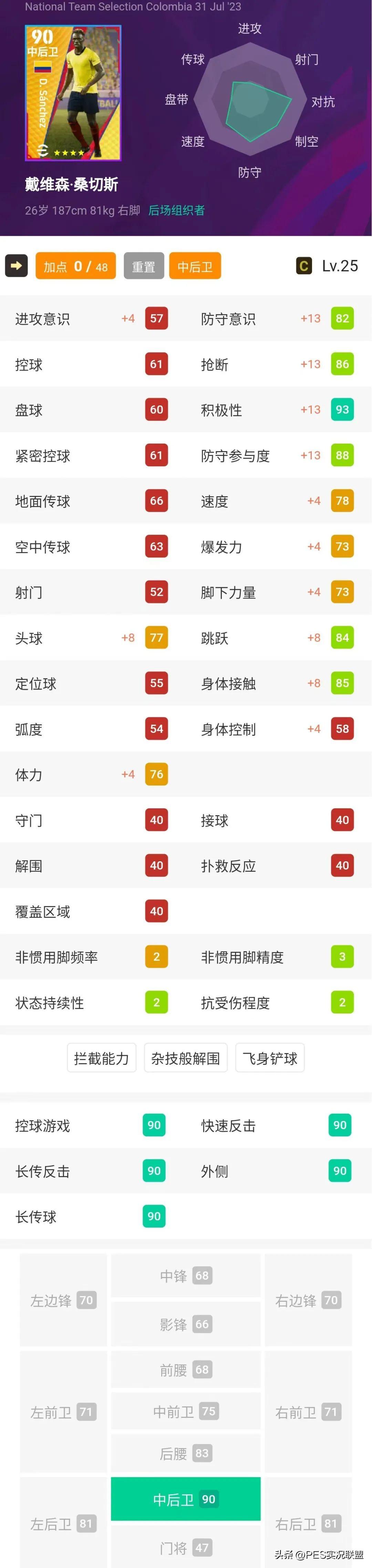Select the 杂技般解围 skill chip
Screen dimensions: 372x1568
tap(186, 1058)
